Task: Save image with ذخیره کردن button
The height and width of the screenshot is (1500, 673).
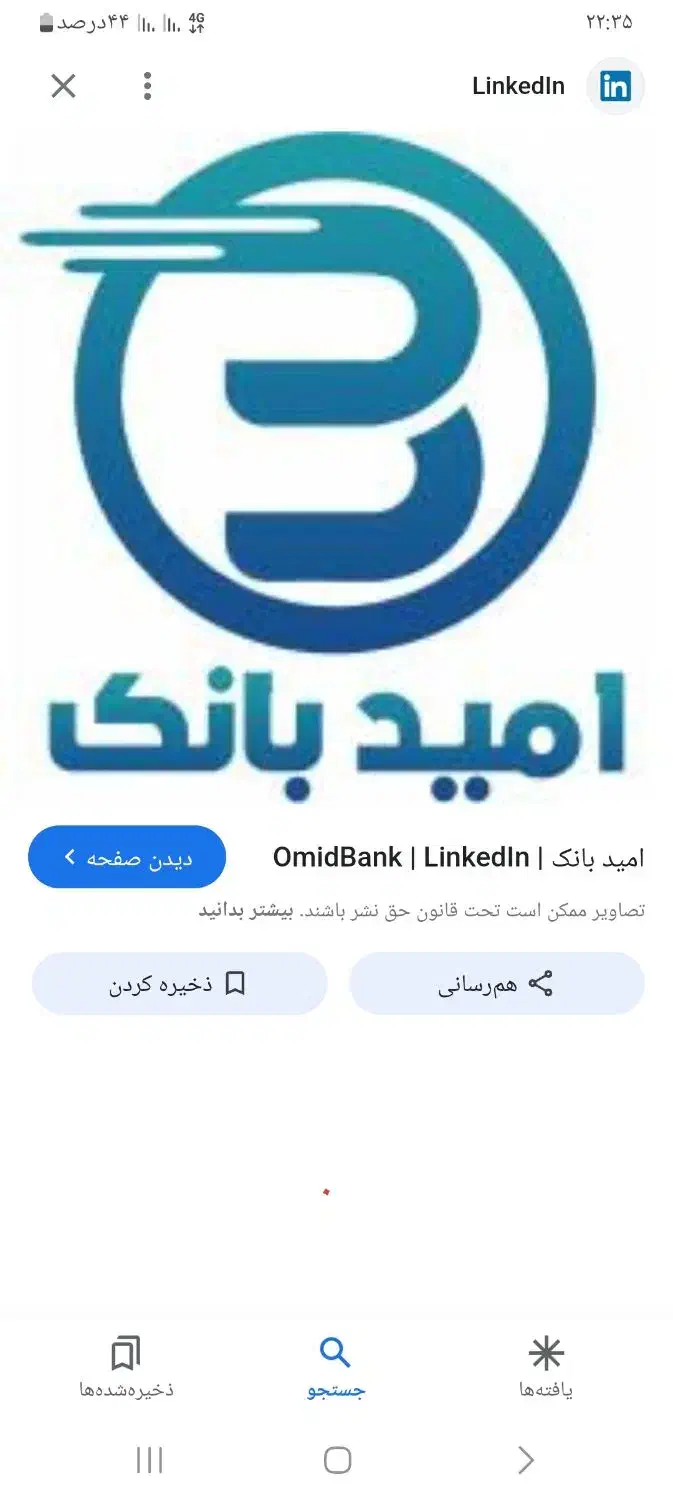Action: click(x=179, y=984)
